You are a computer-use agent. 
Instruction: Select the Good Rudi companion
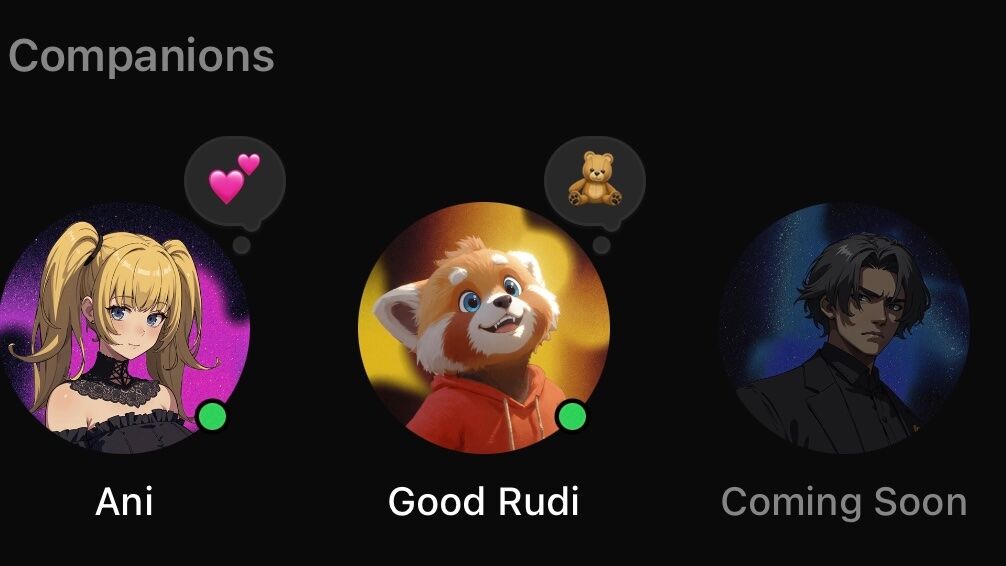click(483, 328)
